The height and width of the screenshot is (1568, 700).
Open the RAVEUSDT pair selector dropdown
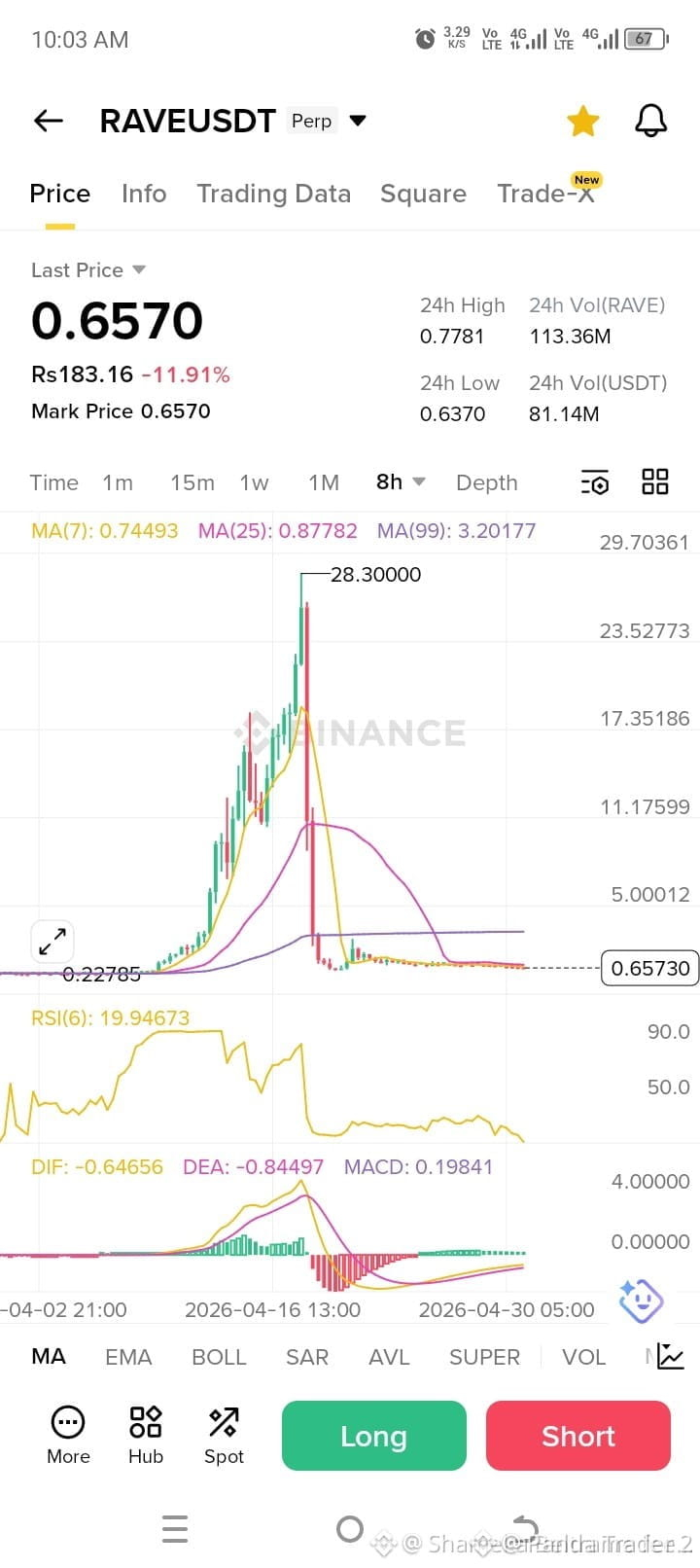tap(358, 121)
